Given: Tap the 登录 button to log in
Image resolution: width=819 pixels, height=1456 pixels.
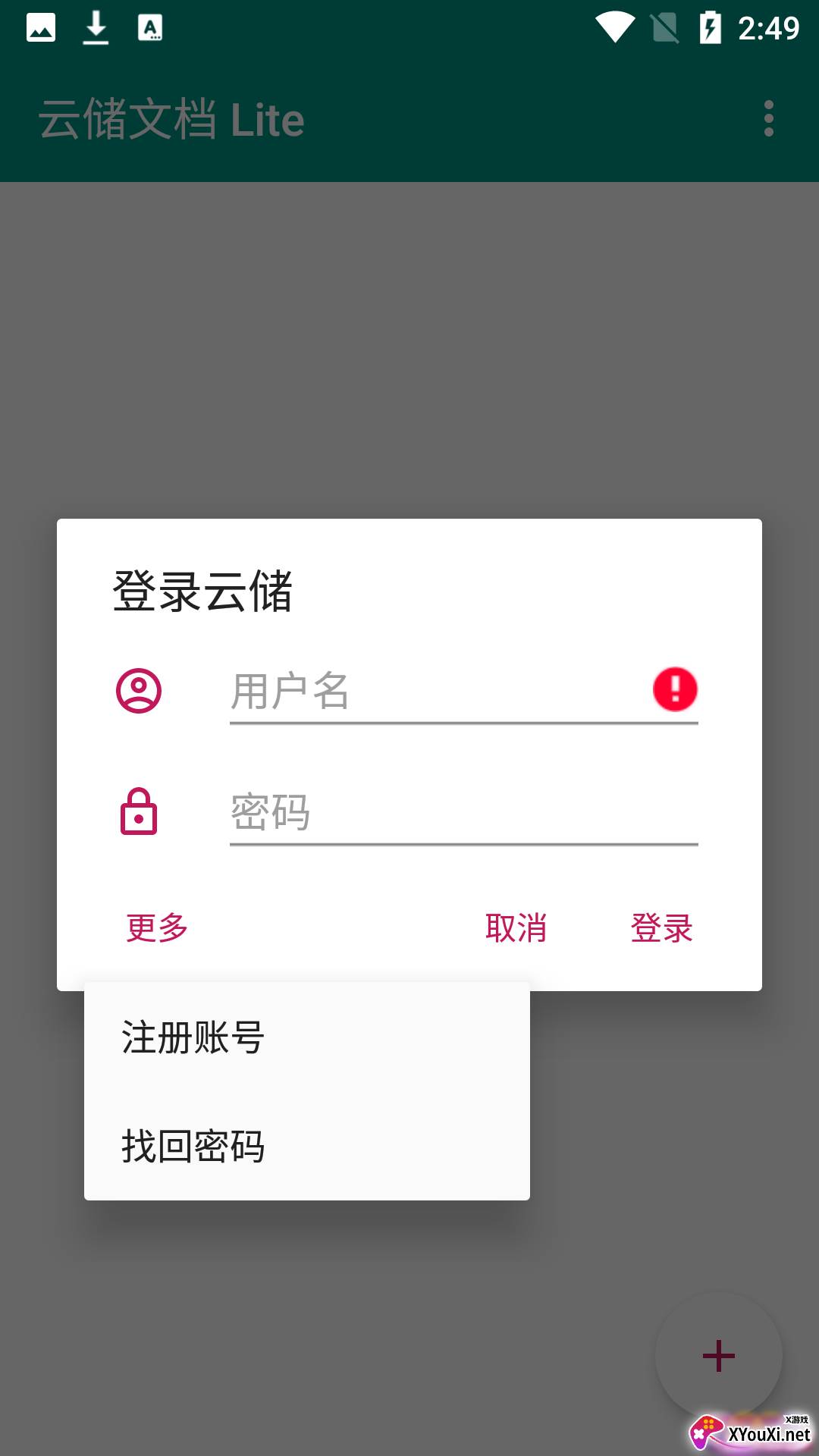Looking at the screenshot, I should [x=662, y=927].
